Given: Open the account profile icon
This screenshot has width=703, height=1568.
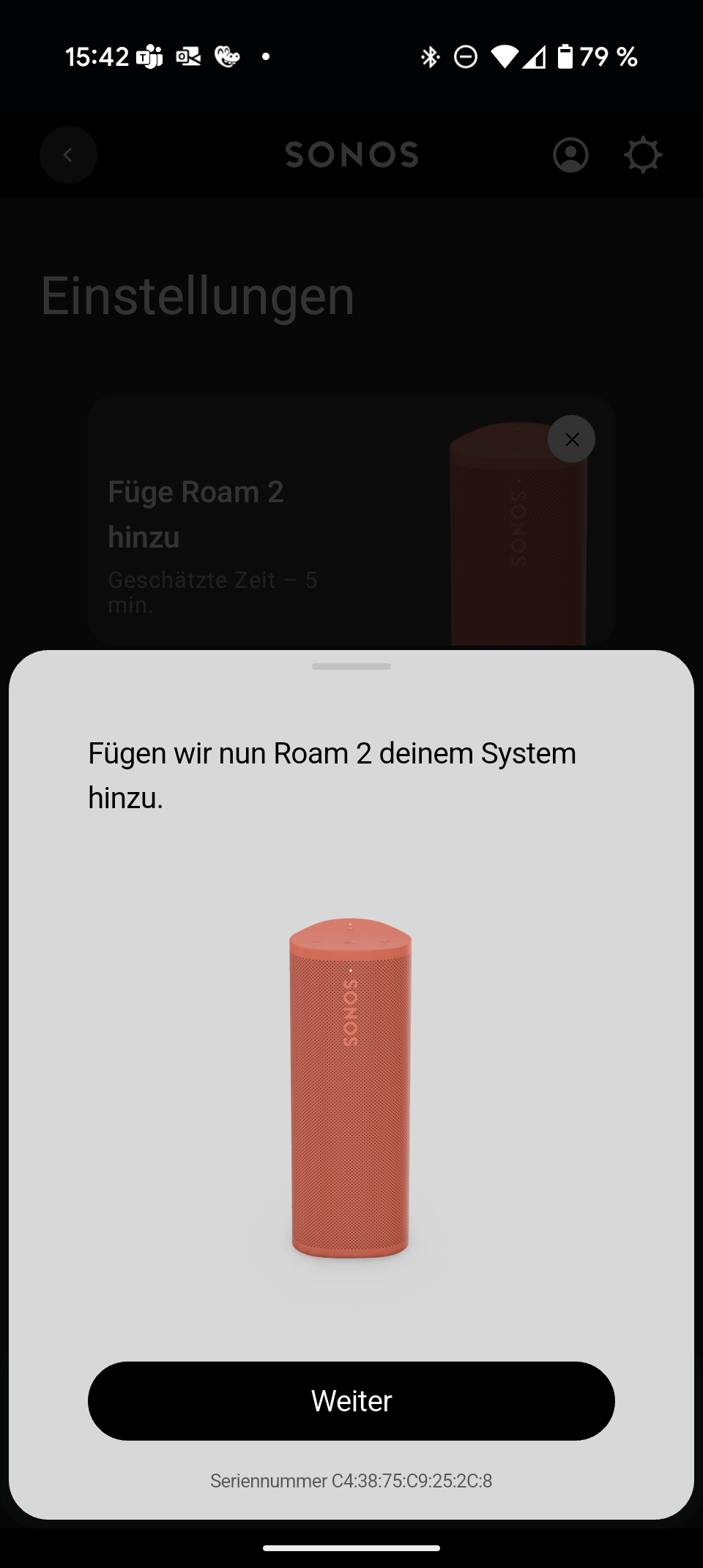Looking at the screenshot, I should tap(570, 155).
